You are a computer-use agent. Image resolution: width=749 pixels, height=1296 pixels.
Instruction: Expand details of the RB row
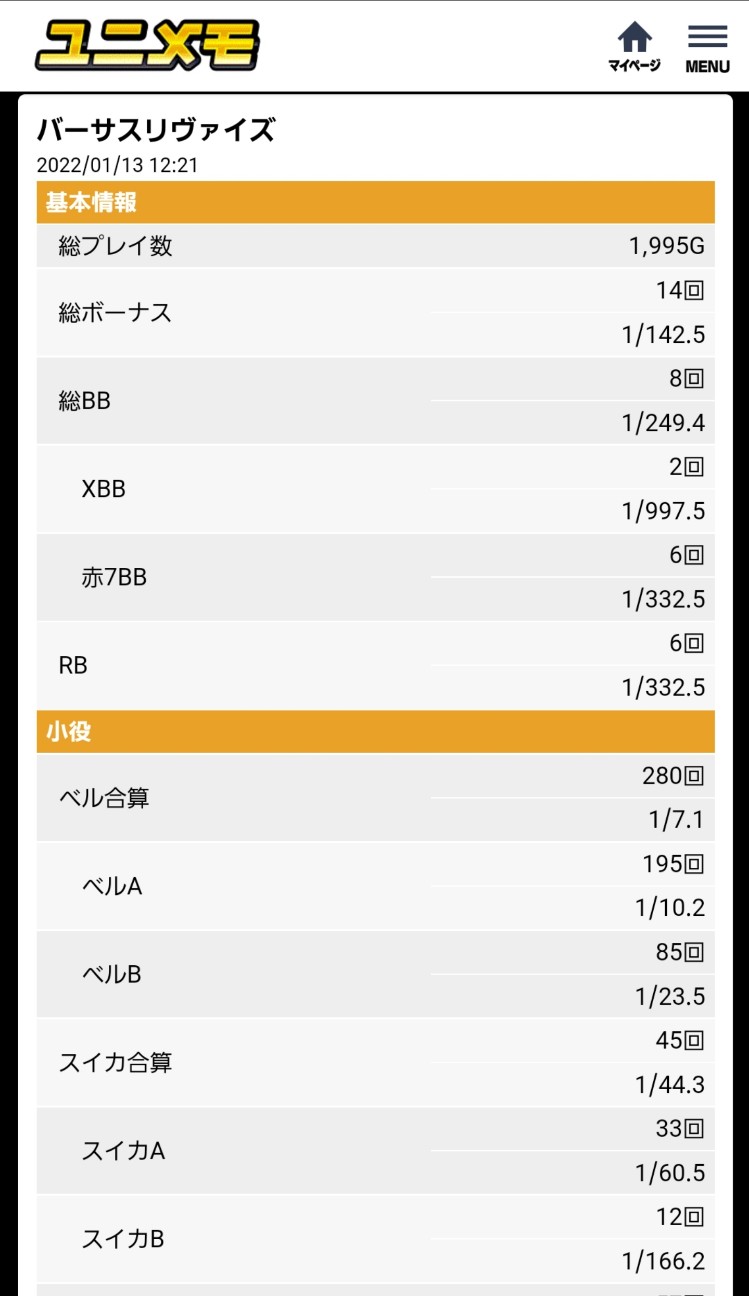375,664
